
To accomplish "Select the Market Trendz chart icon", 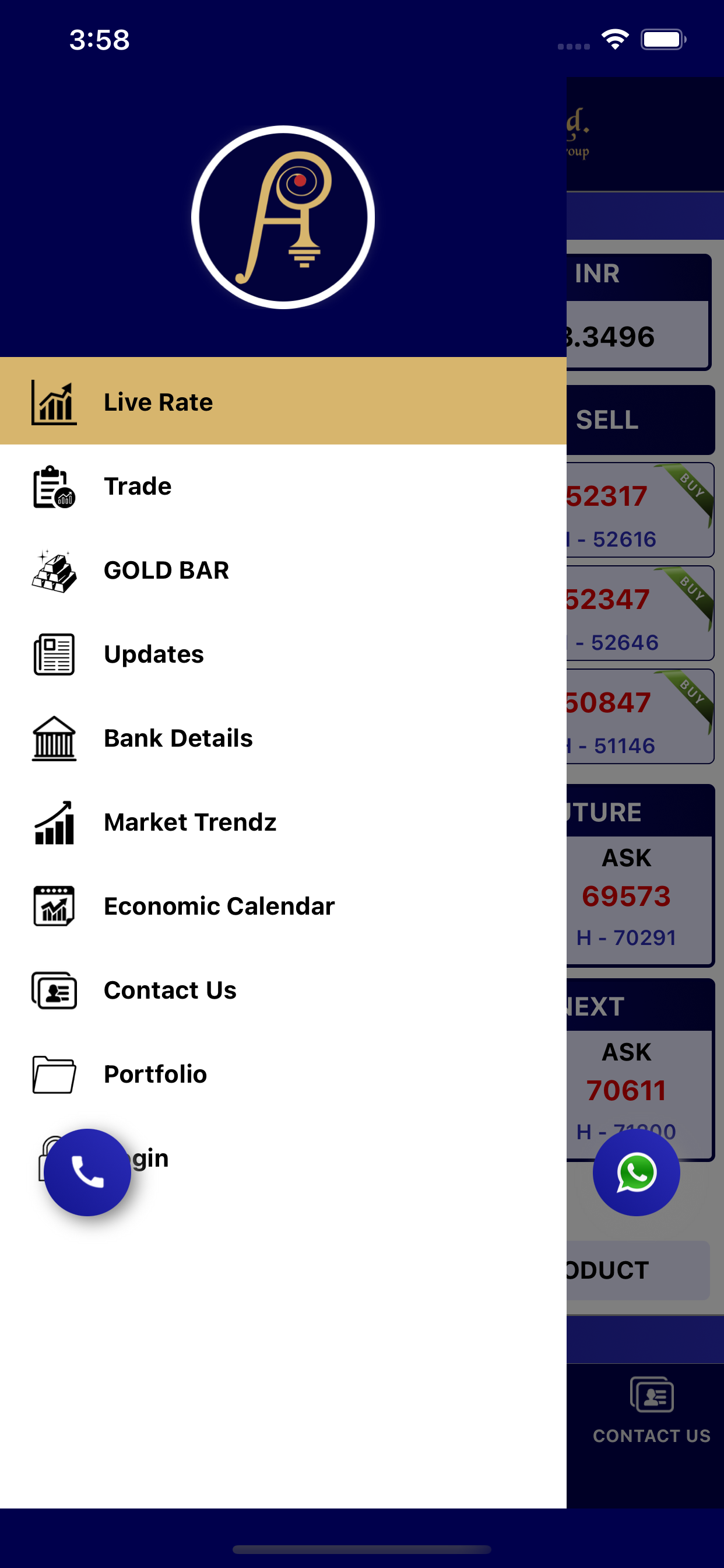I will 54,822.
